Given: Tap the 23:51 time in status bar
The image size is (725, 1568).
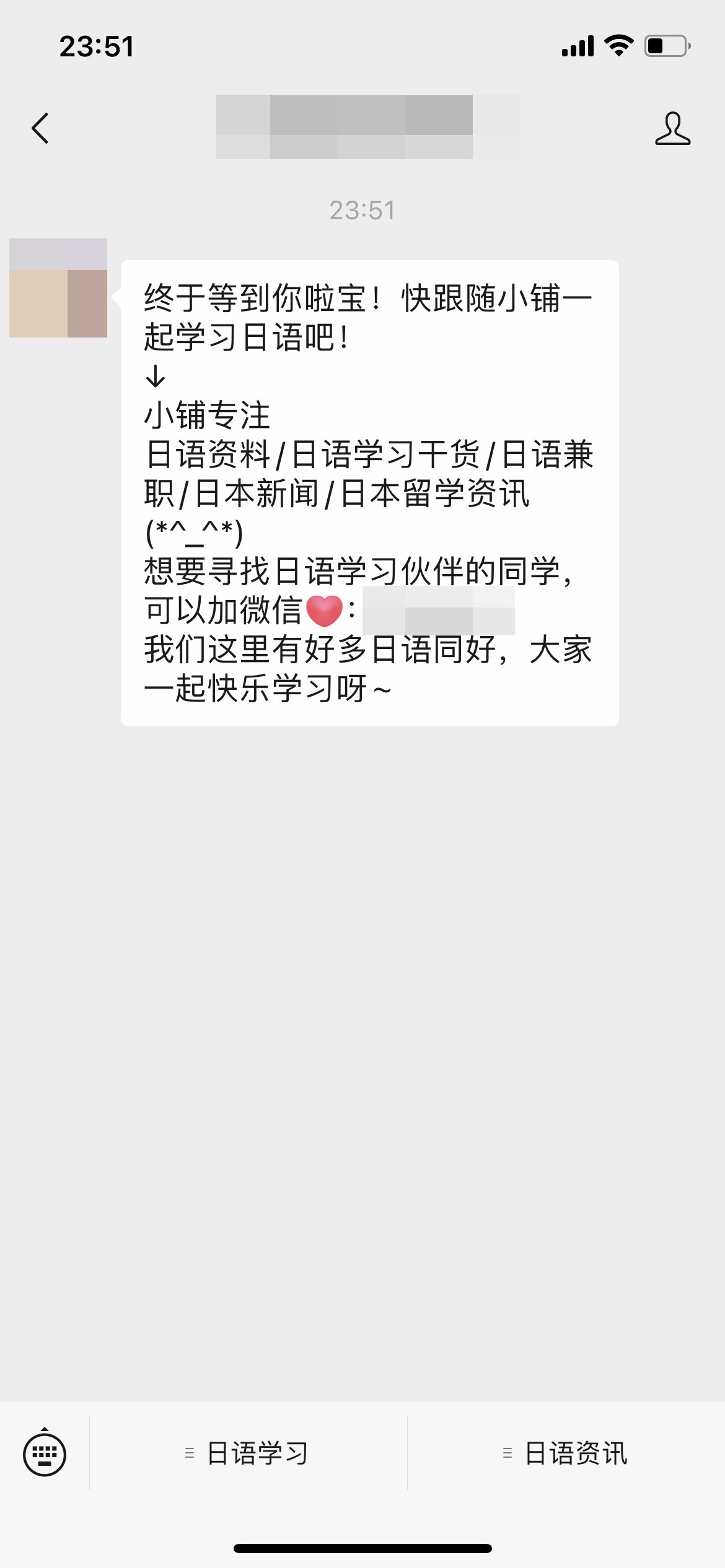Looking at the screenshot, I should coord(97,46).
